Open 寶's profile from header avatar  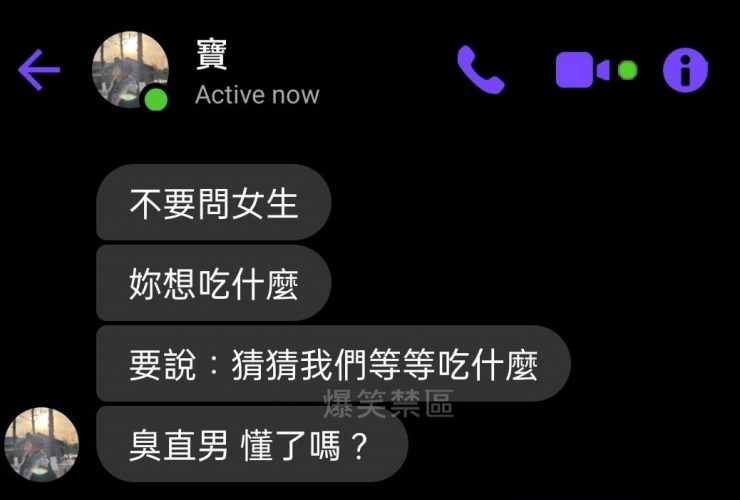(130, 70)
